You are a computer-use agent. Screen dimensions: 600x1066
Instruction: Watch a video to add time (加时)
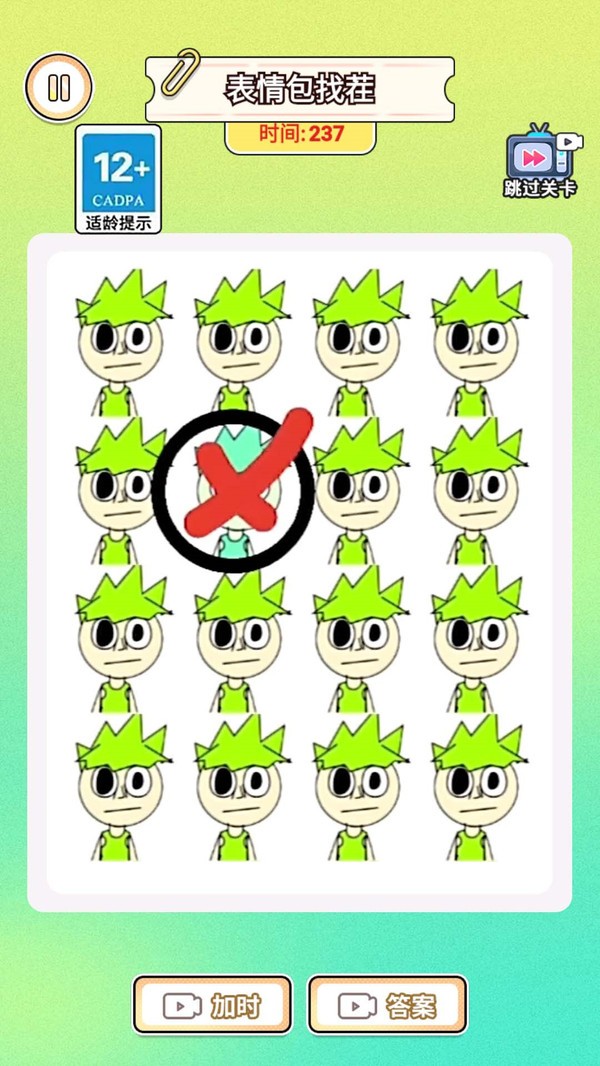coord(212,1005)
